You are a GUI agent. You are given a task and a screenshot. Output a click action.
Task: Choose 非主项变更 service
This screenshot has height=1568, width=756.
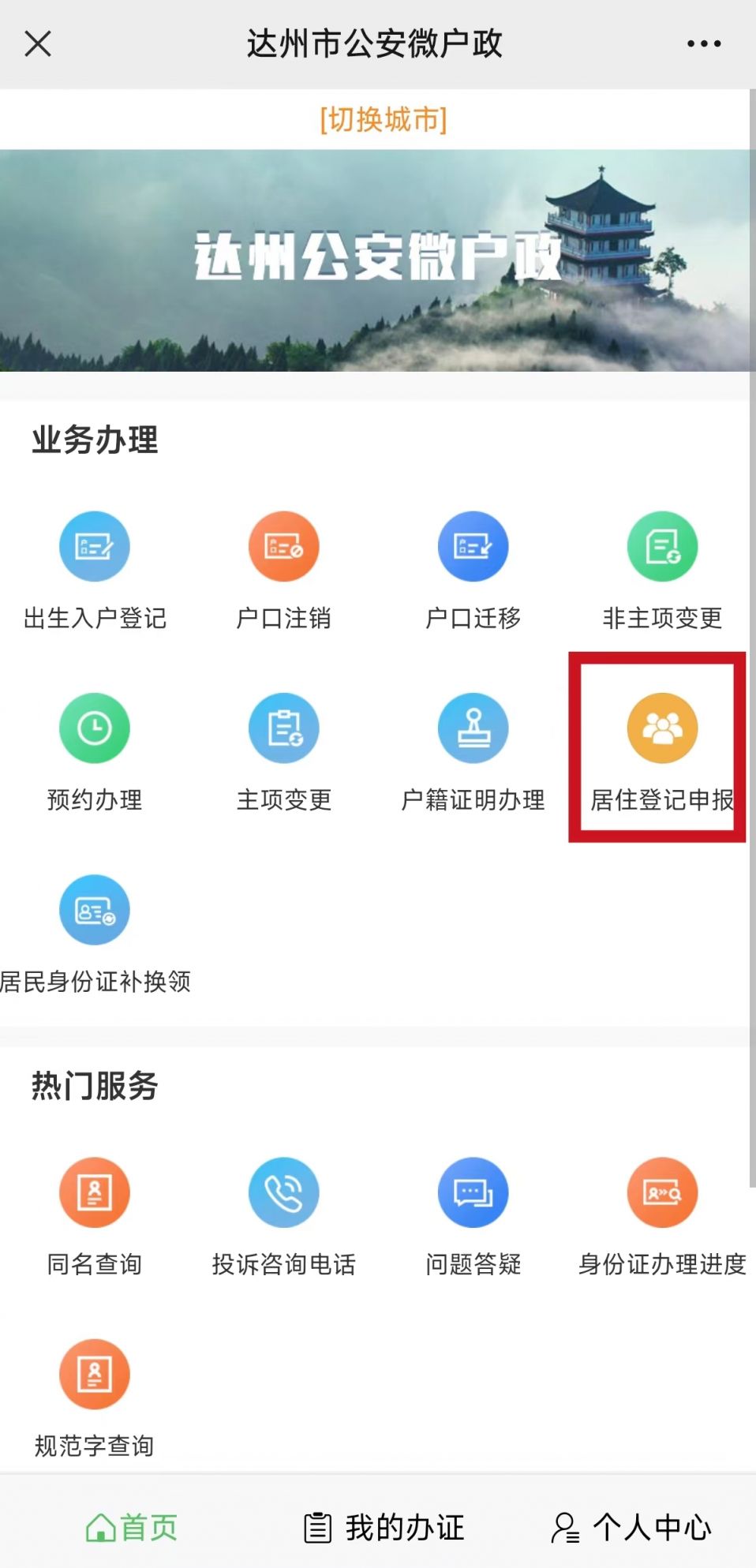(662, 548)
